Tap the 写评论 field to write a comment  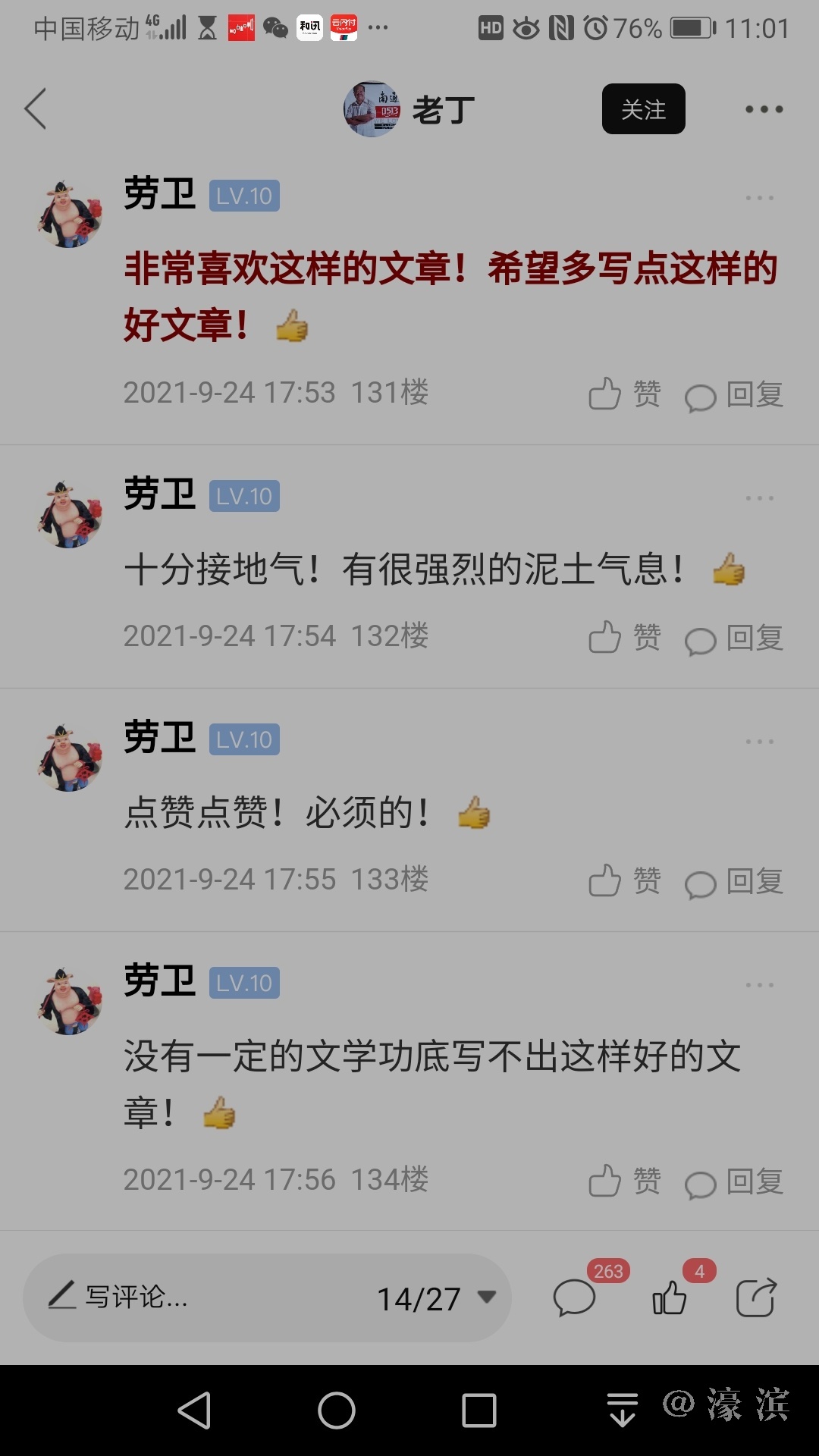tap(190, 1298)
